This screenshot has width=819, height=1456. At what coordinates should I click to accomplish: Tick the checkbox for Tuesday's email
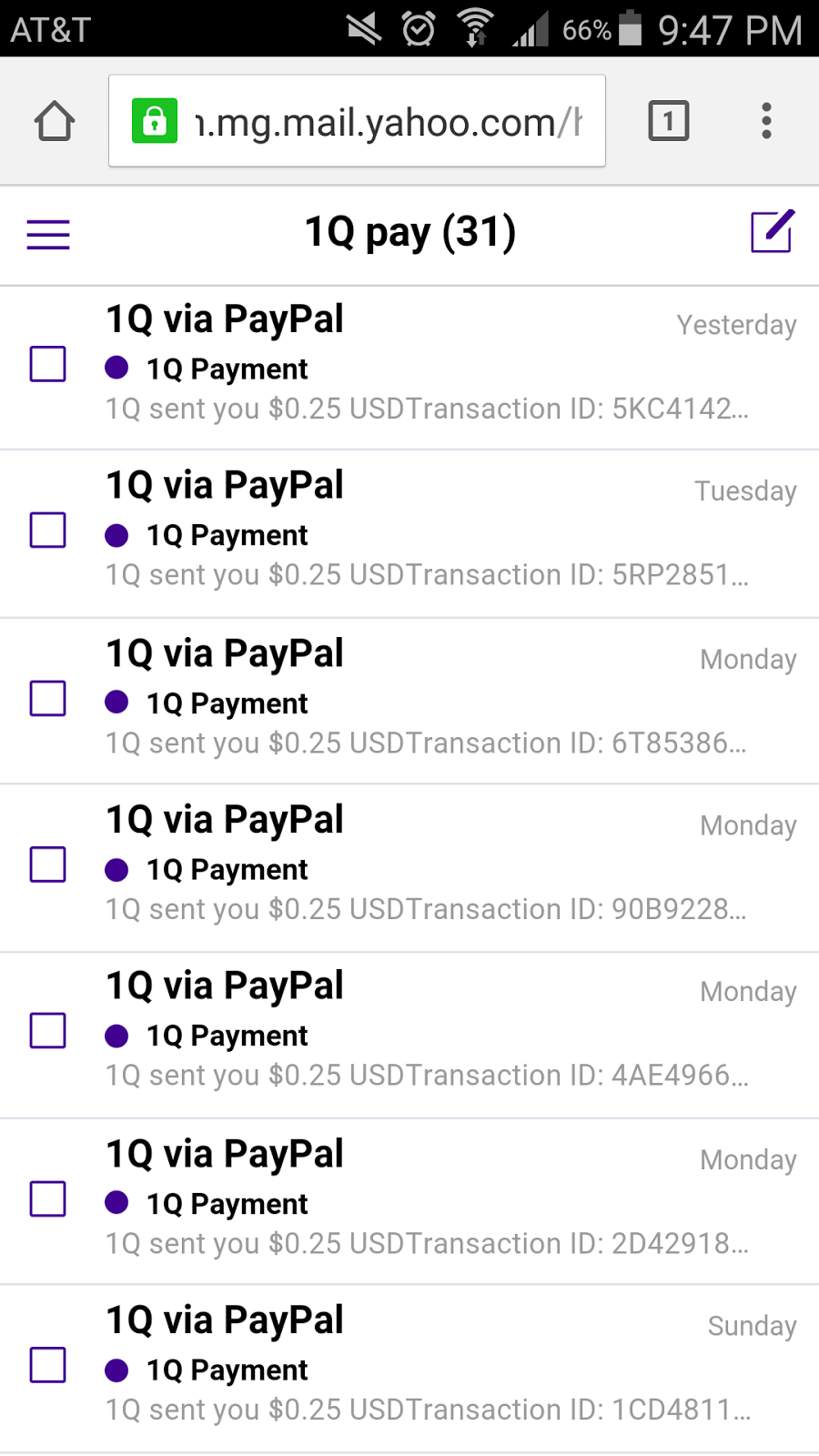click(x=48, y=531)
